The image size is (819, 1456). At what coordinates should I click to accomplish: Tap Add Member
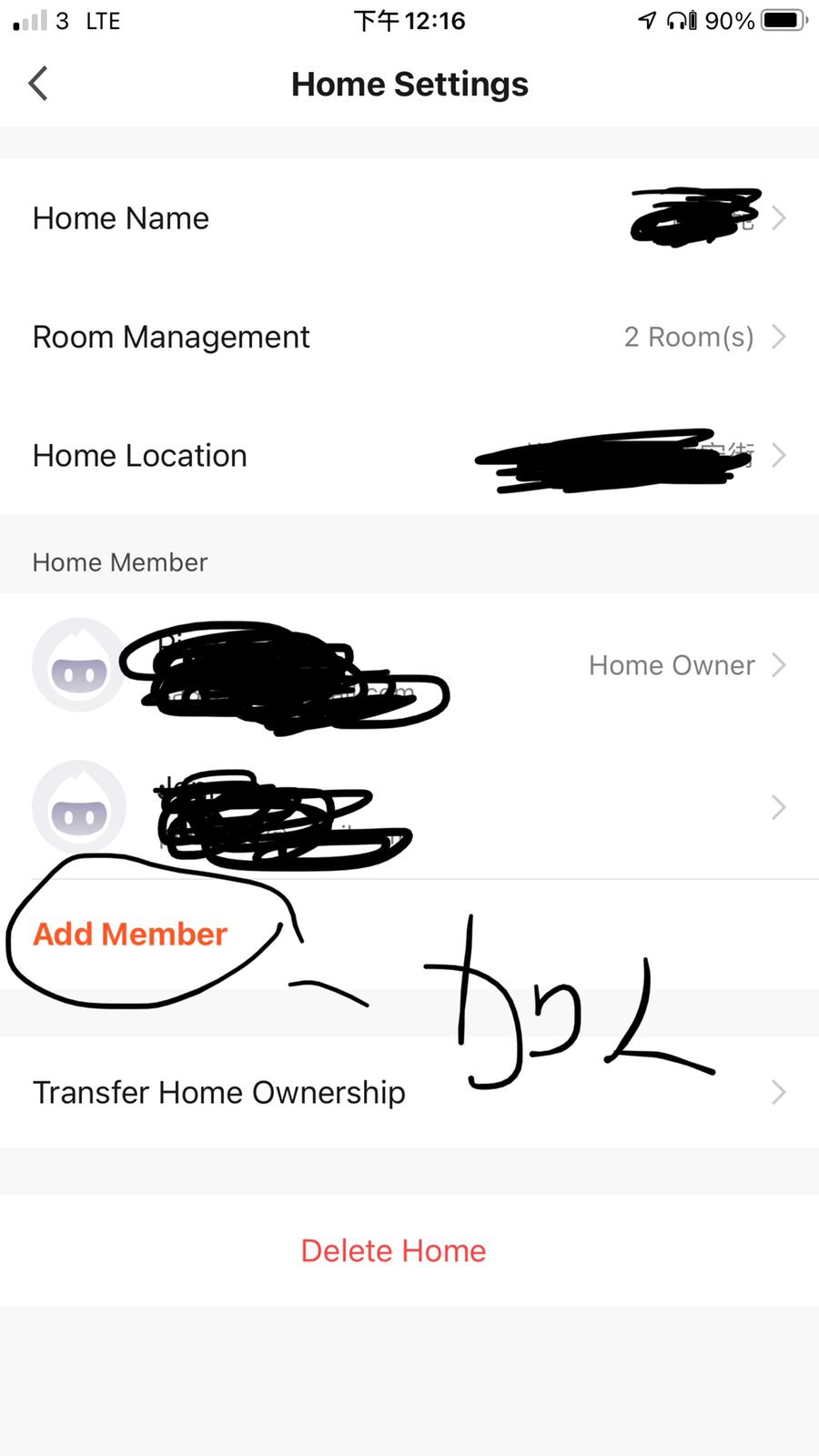click(x=130, y=934)
